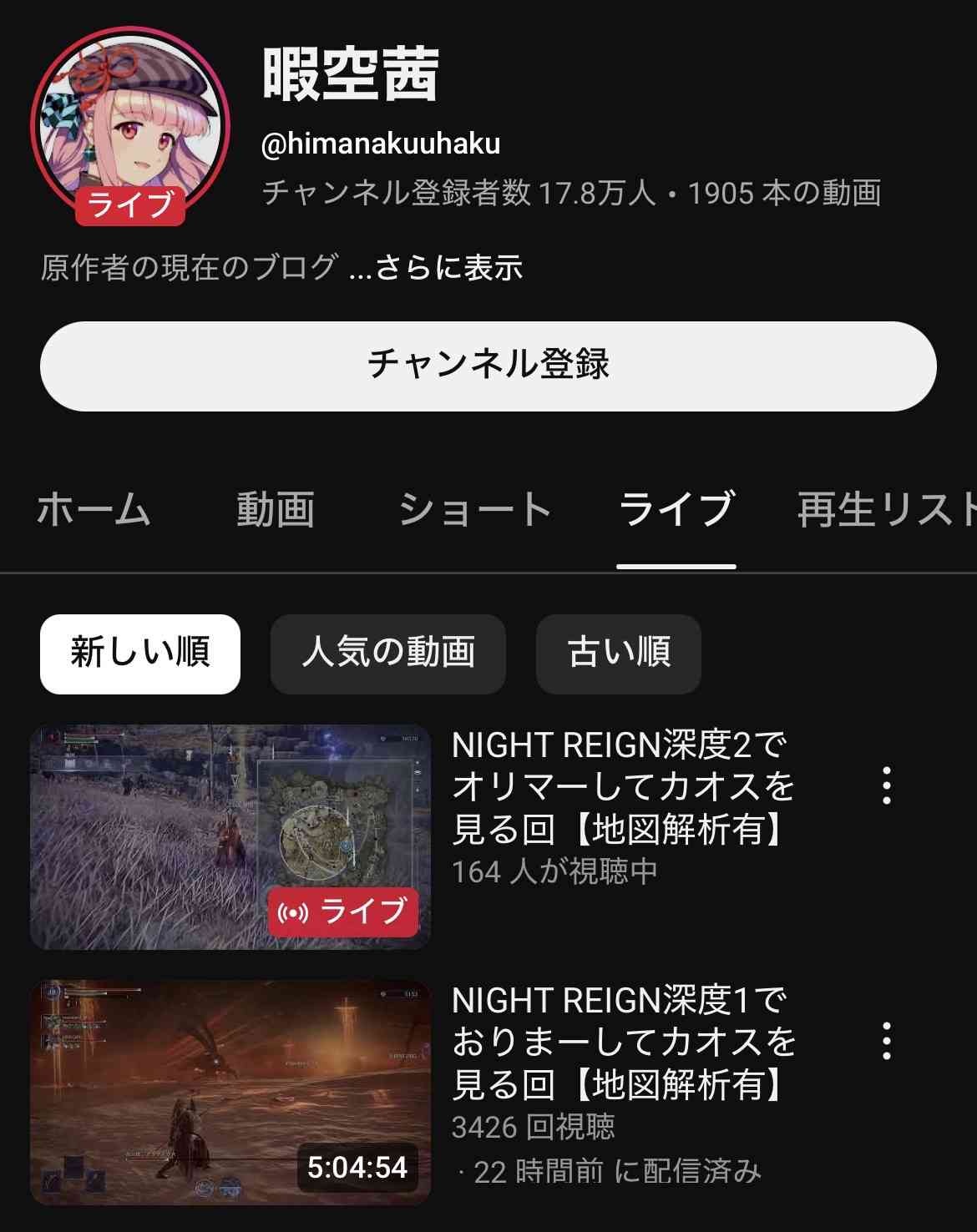
Task: Play the NIGHT REIGN深度1 archived stream
Action: point(230,1092)
